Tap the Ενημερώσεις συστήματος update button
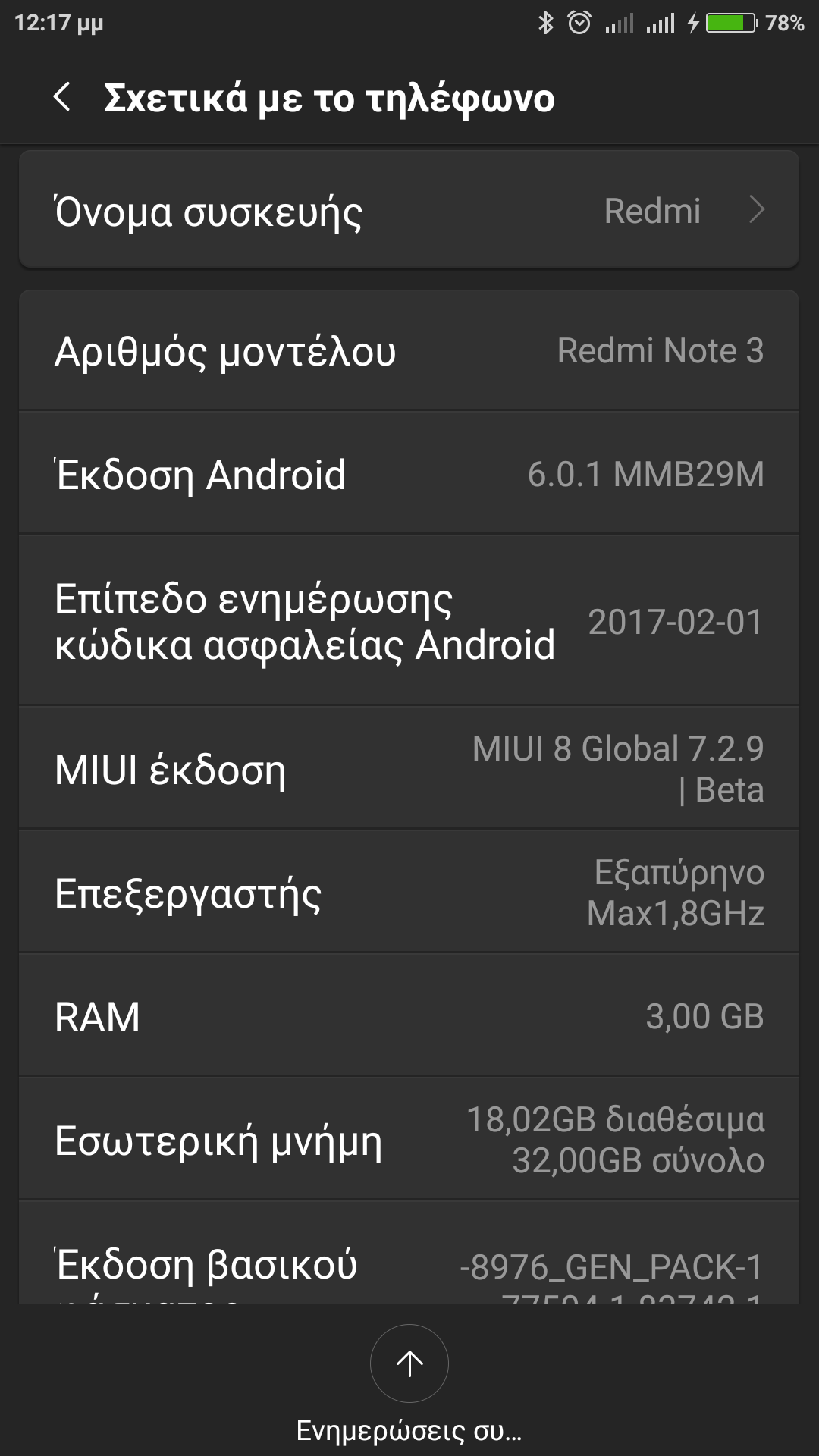Viewport: 819px width, 1456px height. click(x=409, y=1363)
